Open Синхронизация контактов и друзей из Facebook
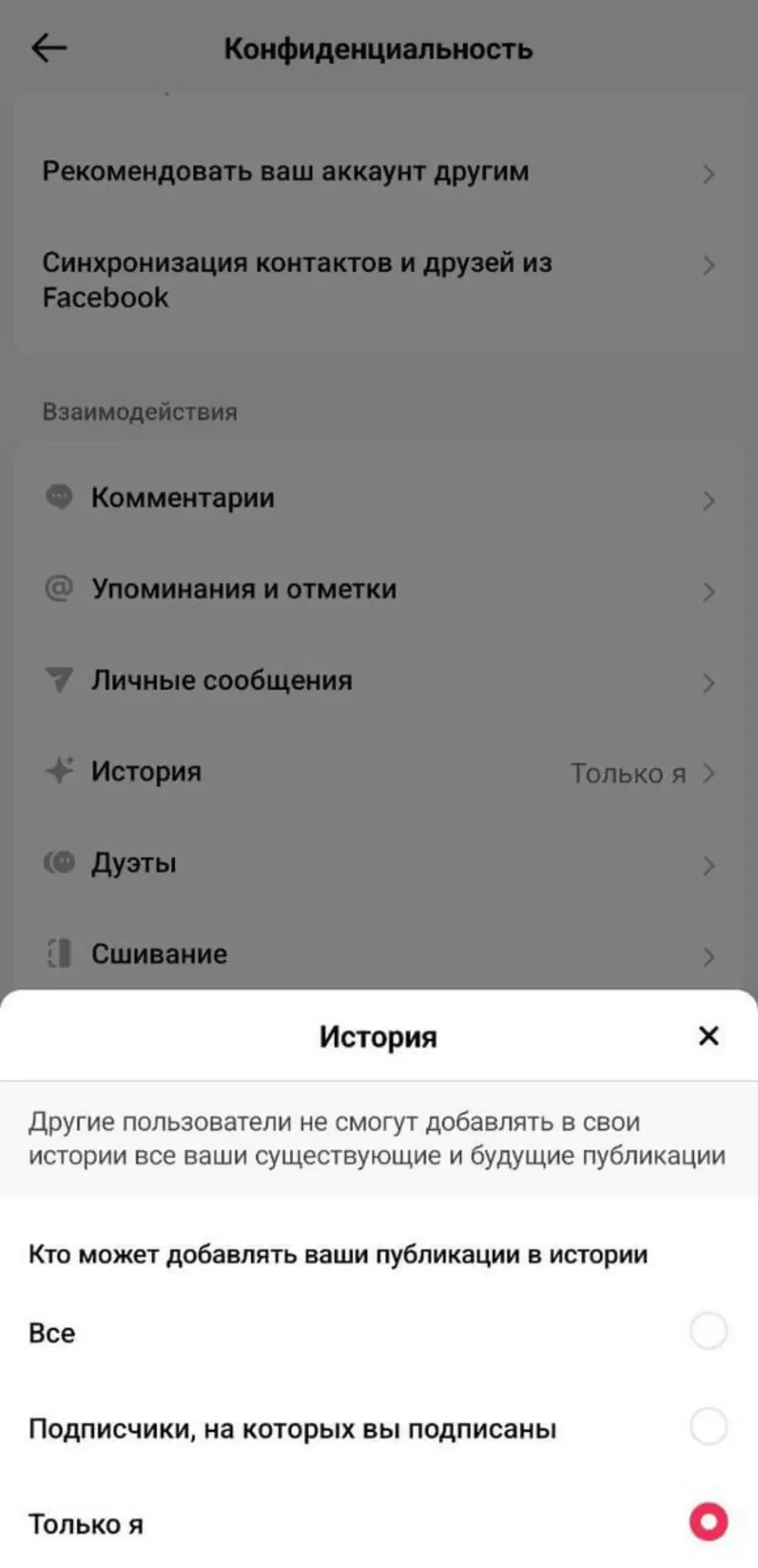 (378, 280)
